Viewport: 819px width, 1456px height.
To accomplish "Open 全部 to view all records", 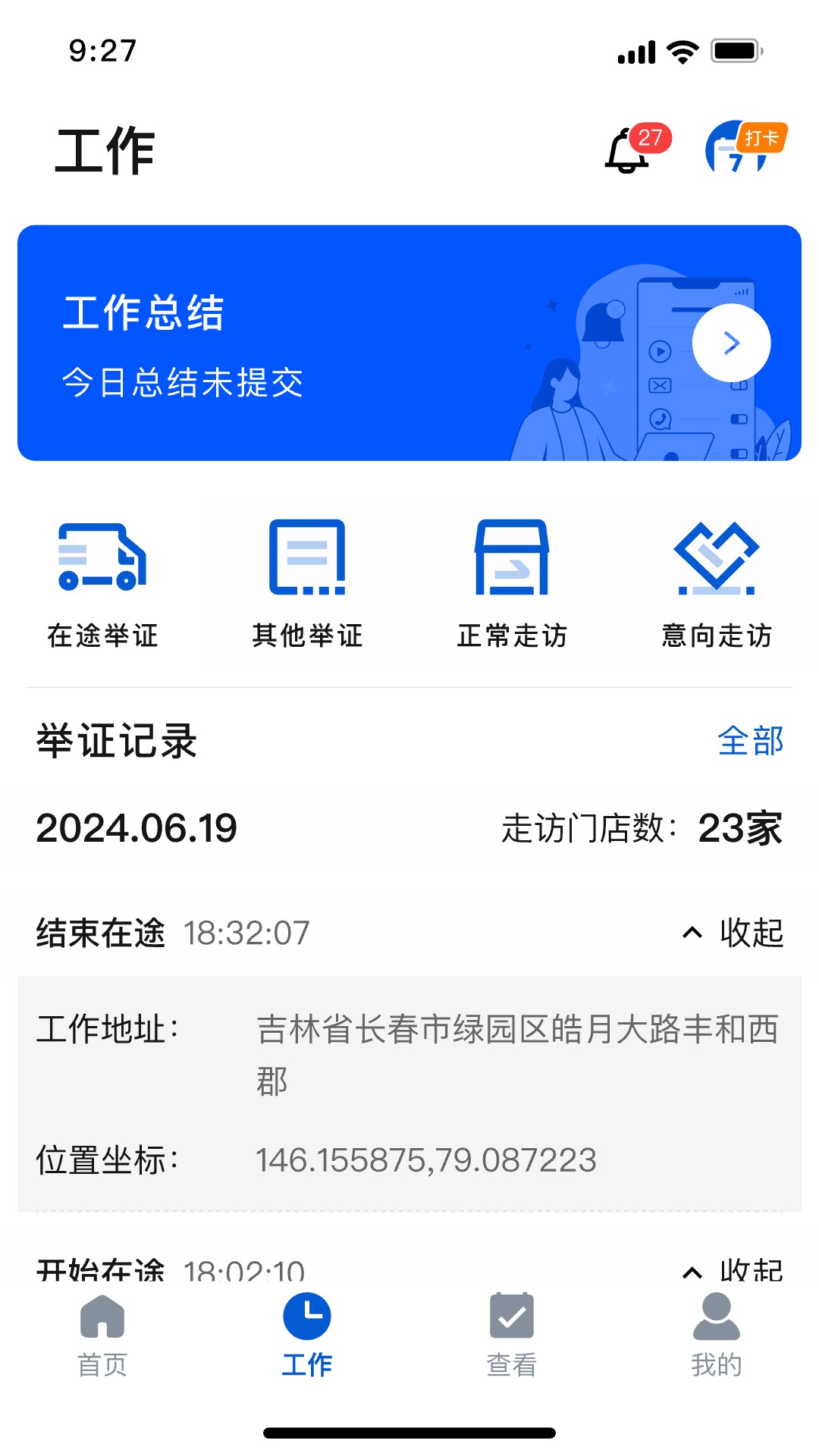I will coord(752,743).
